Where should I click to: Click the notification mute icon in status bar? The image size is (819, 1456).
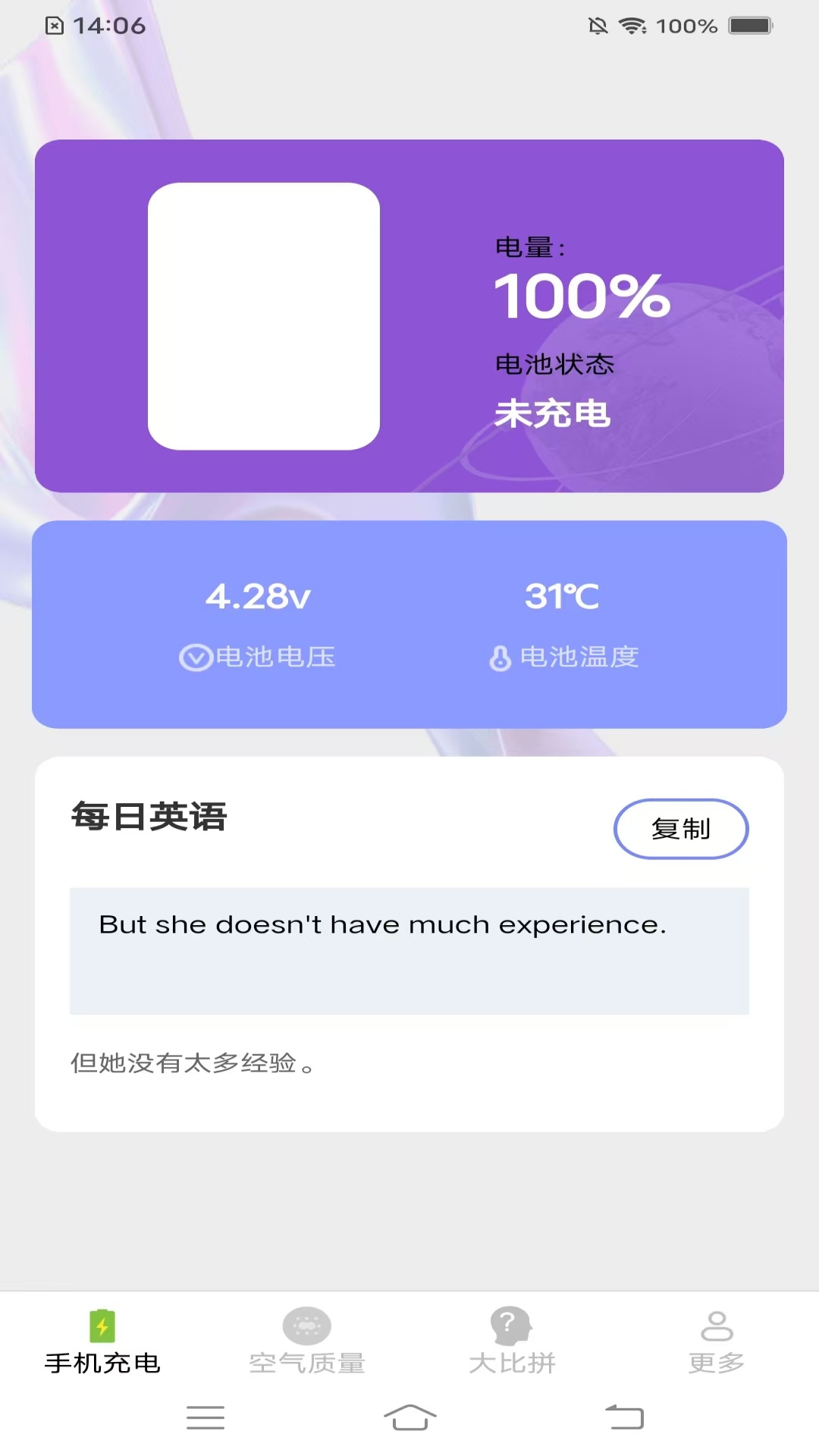(x=598, y=25)
